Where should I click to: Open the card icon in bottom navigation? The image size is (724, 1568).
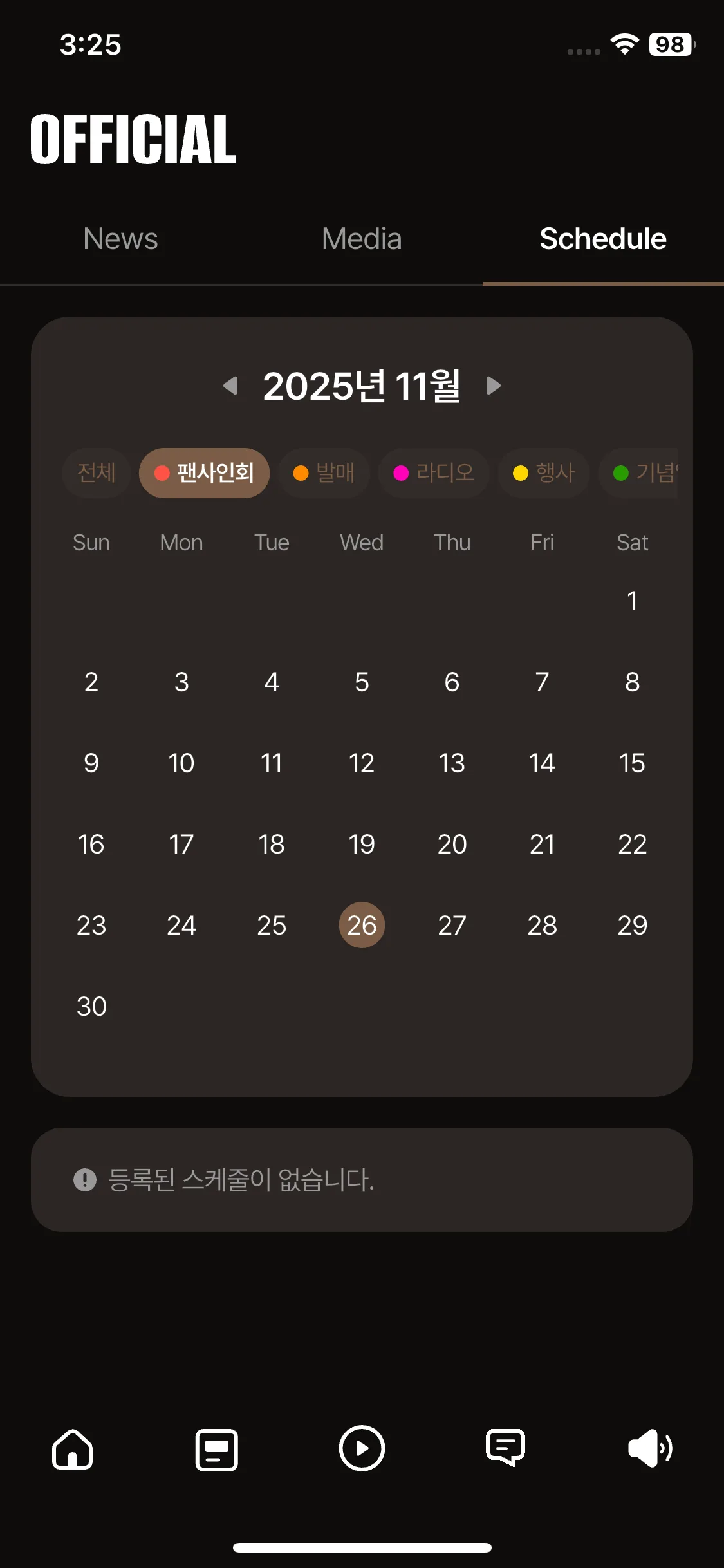(x=217, y=1450)
